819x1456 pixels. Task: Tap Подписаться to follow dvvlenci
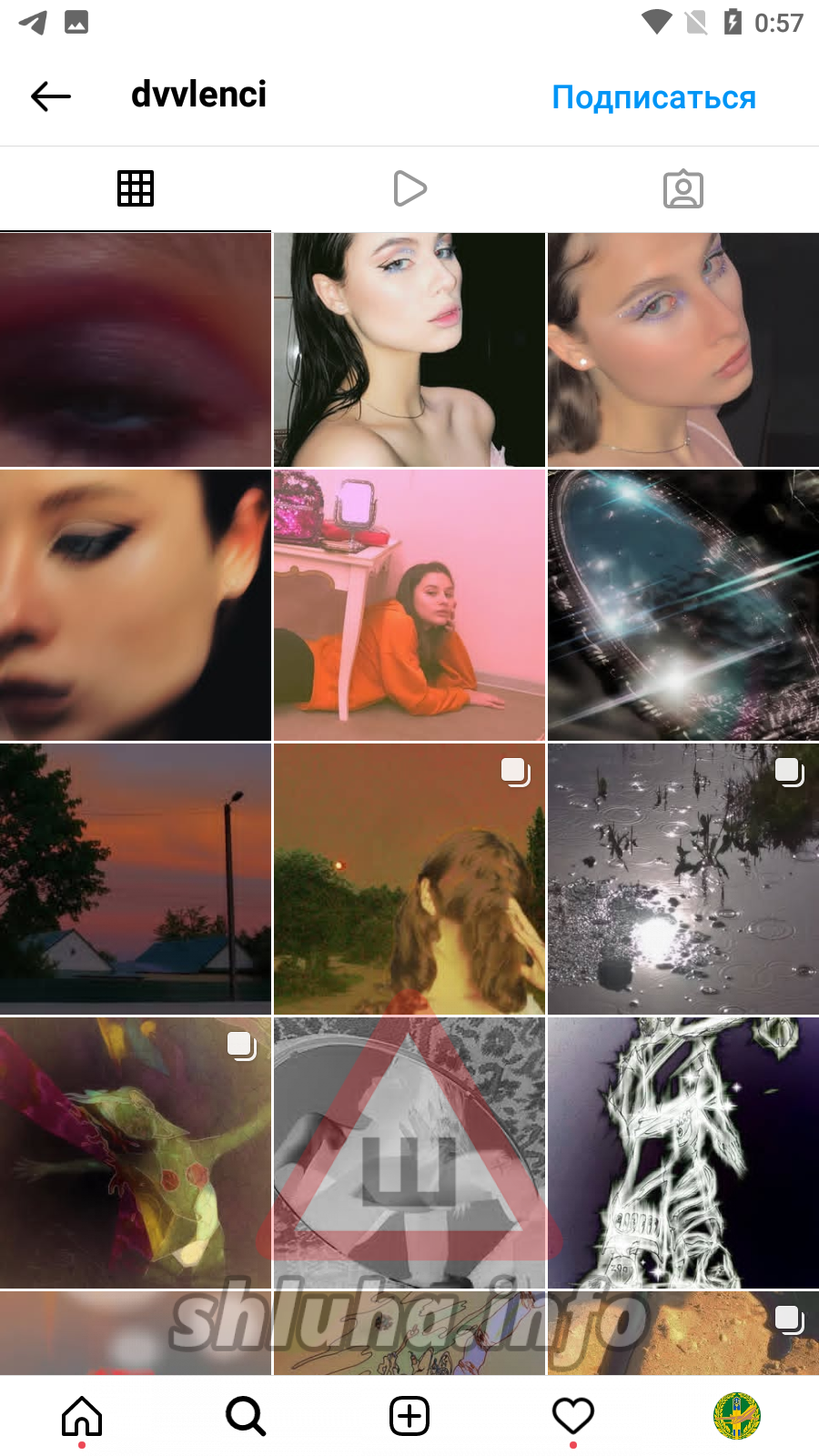[x=653, y=97]
